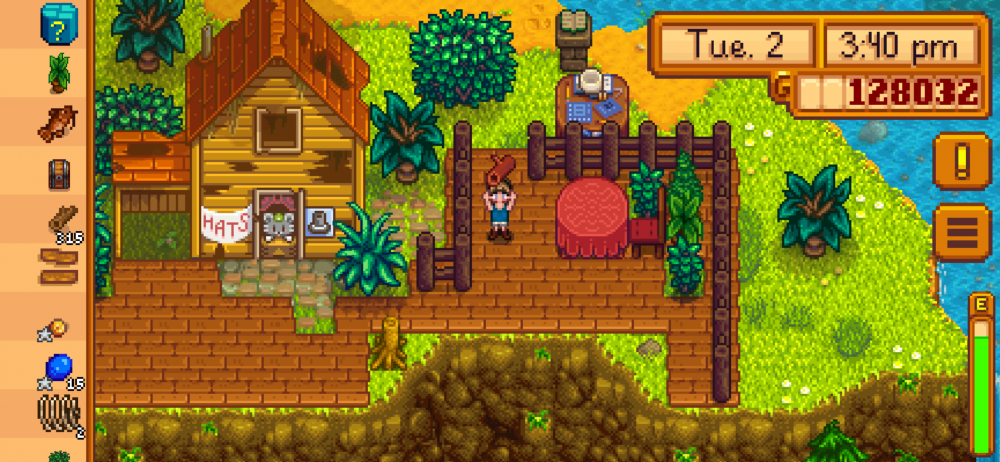Select the blue mystery box in toolbar
Viewport: 1000px width, 462px height.
click(59, 23)
